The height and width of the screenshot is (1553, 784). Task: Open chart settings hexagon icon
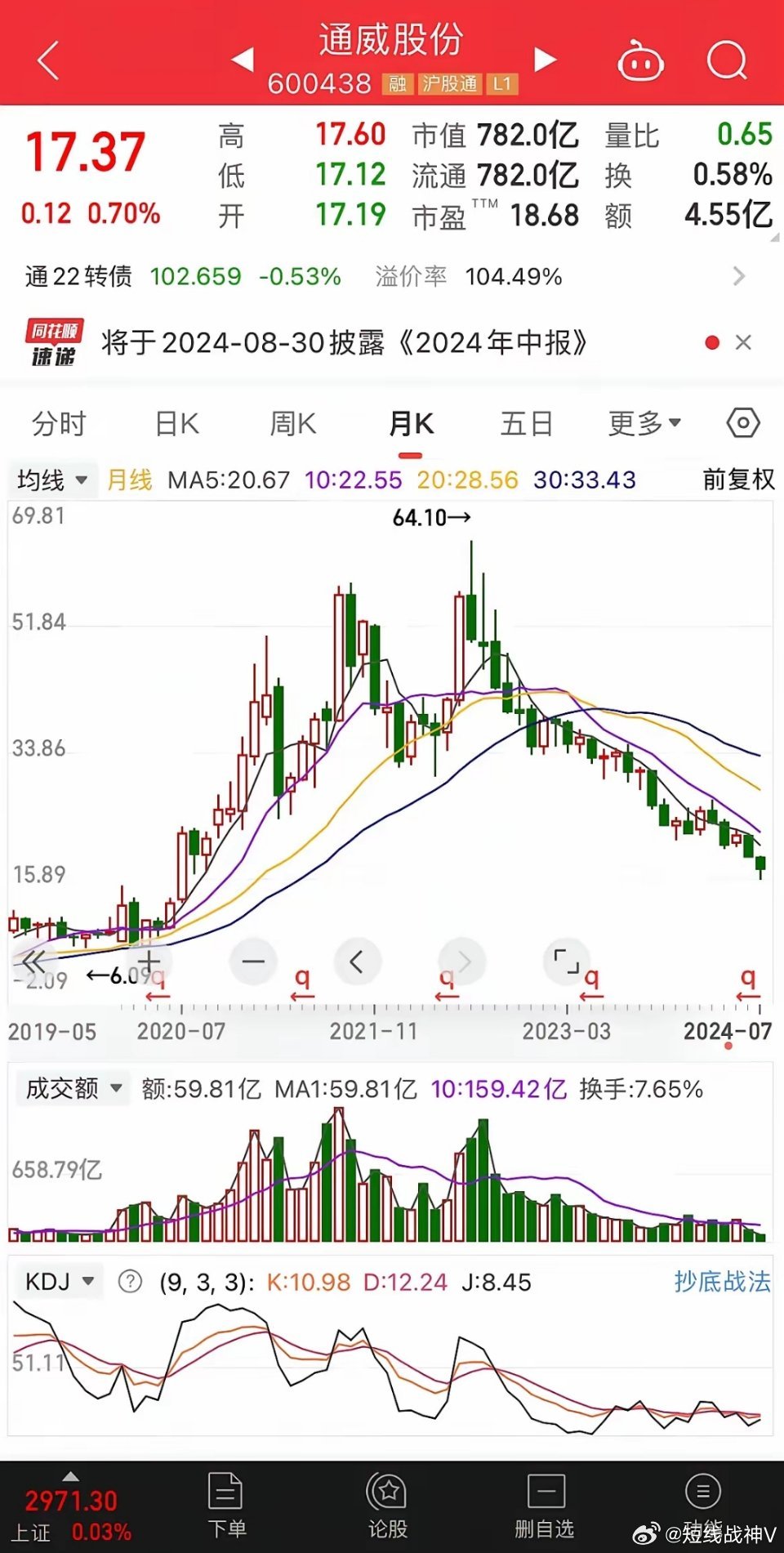[743, 423]
